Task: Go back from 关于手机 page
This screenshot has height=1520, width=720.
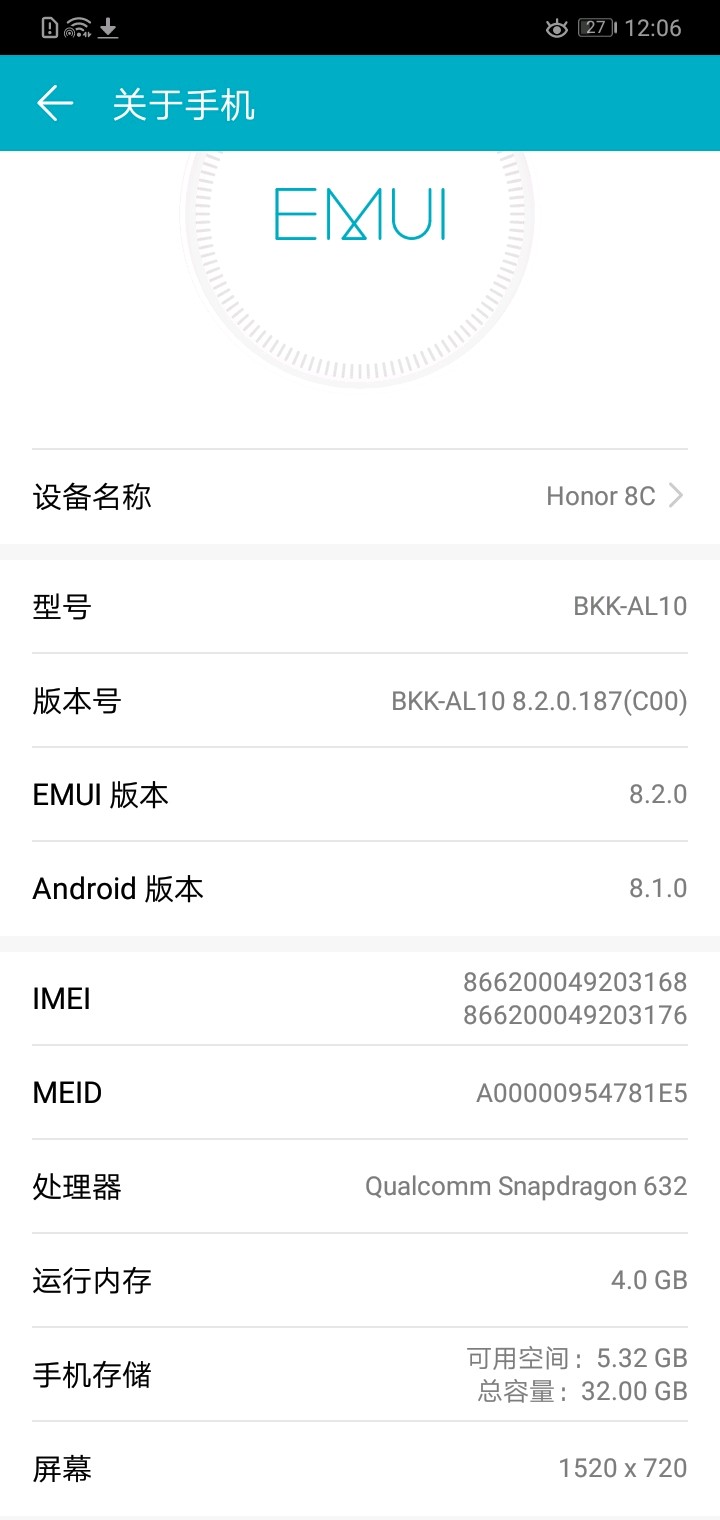Action: pyautogui.click(x=55, y=104)
